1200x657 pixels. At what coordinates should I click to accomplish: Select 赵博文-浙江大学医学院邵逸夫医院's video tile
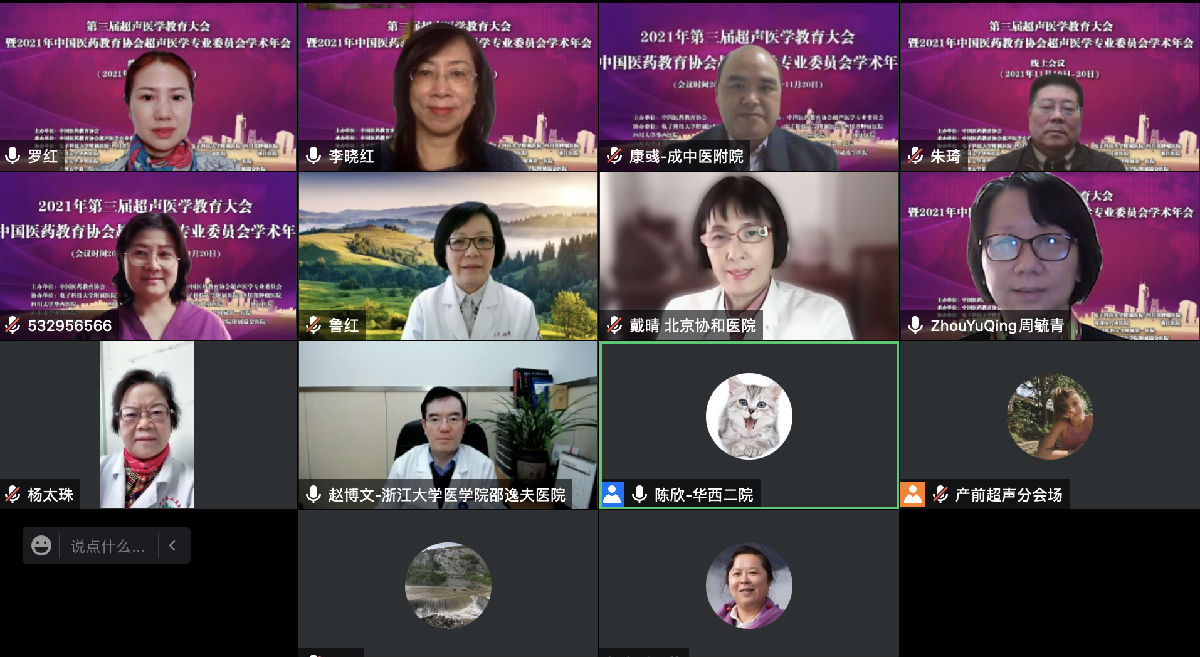pos(448,425)
